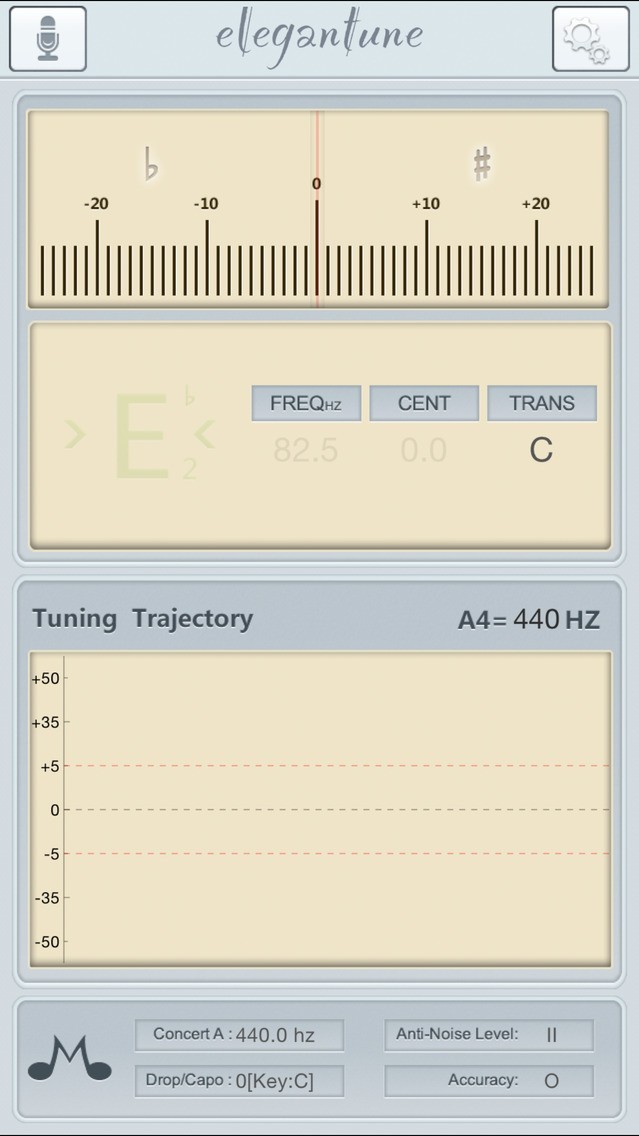Tap the music note icon

69,1058
